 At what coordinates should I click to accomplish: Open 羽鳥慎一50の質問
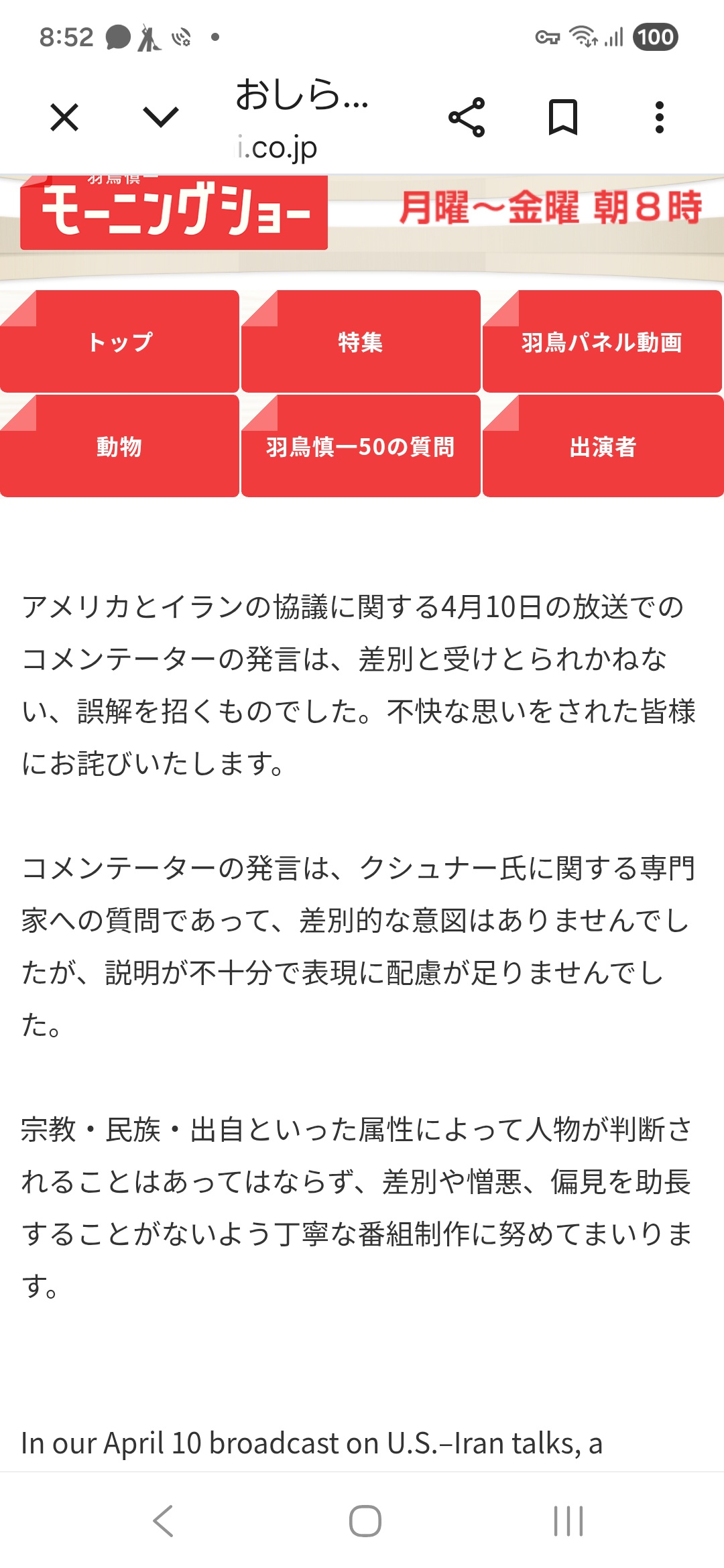(361, 446)
